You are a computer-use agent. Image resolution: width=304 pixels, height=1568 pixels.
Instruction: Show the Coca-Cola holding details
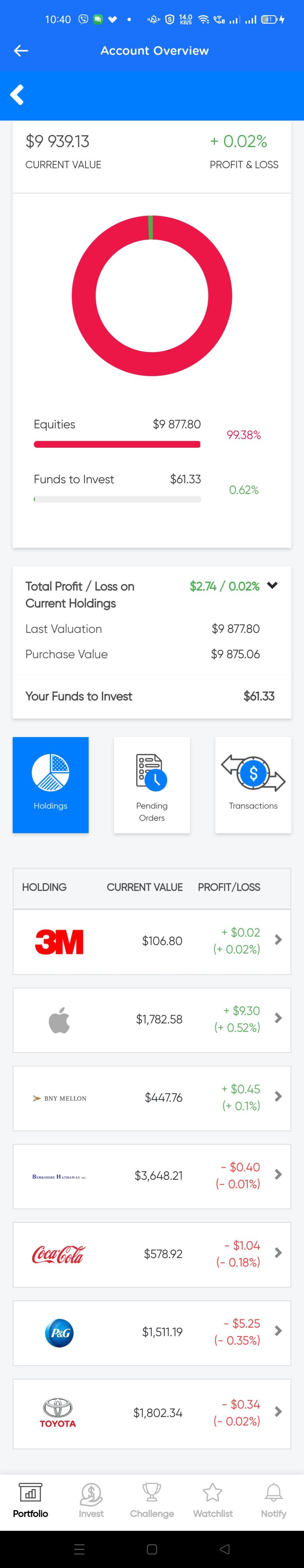pyautogui.click(x=152, y=1254)
